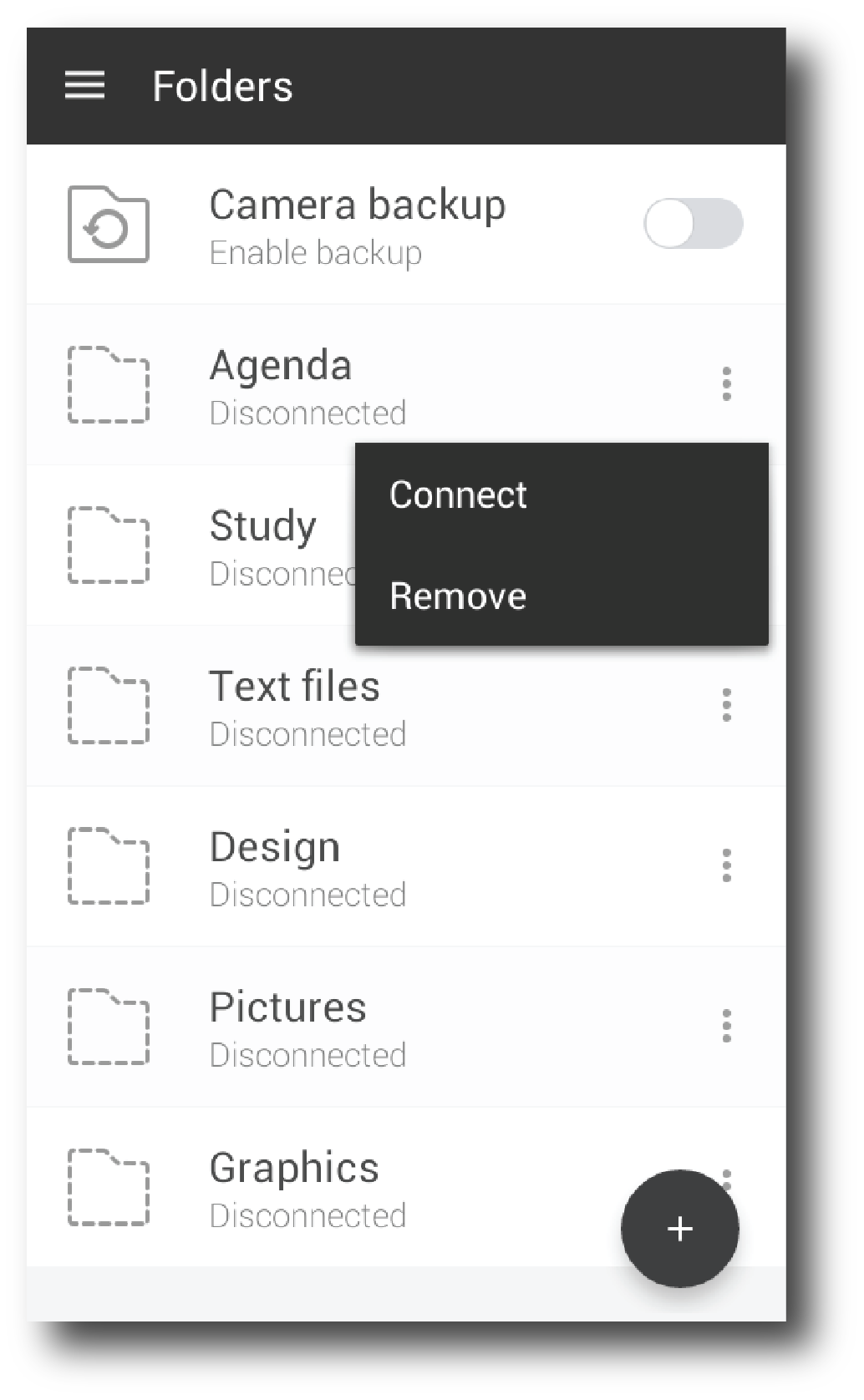Open the Text files options menu
The width and height of the screenshot is (864, 1400).
click(726, 705)
